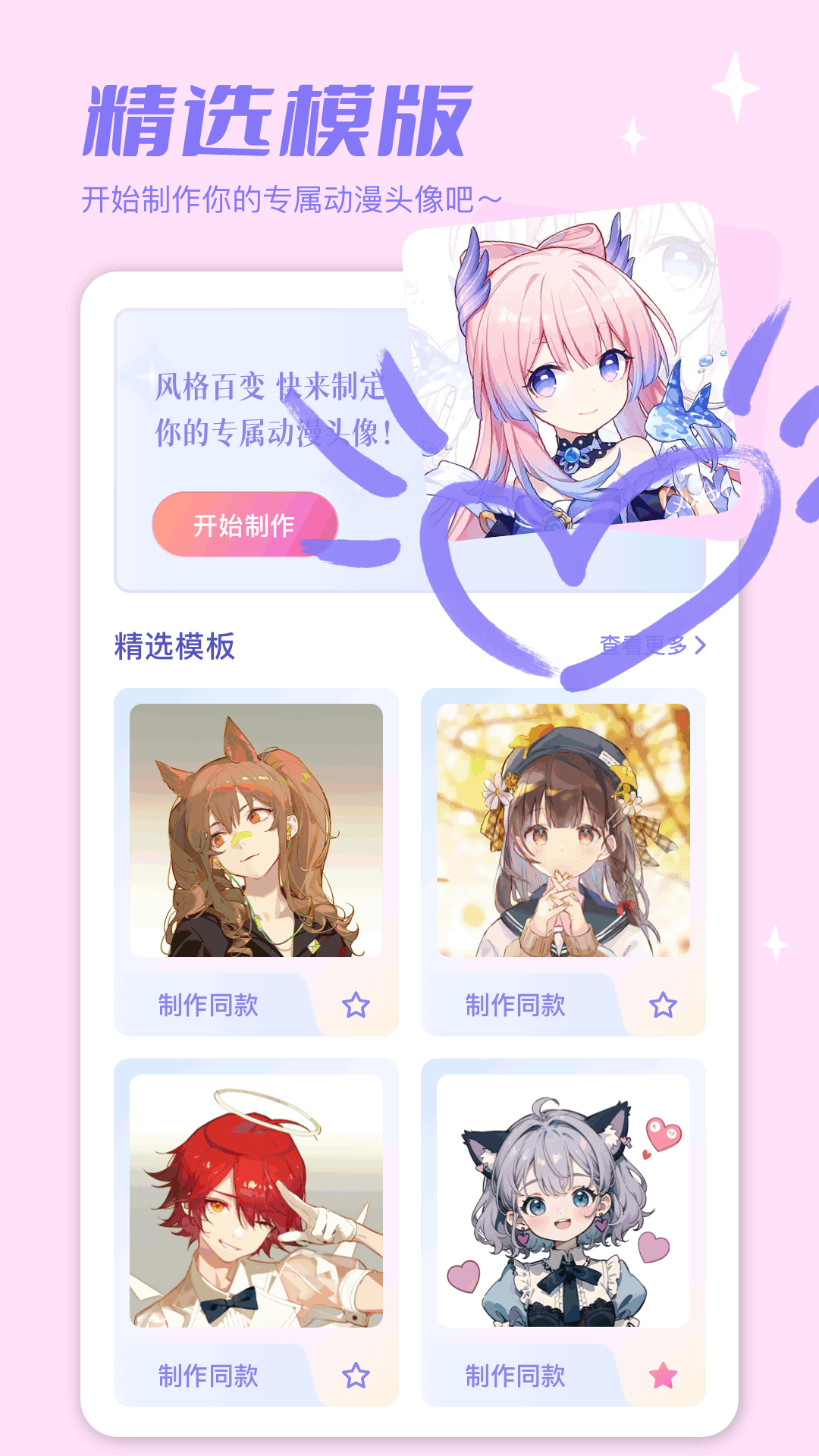
Task: Open the 查看更多 link
Action: tap(645, 645)
